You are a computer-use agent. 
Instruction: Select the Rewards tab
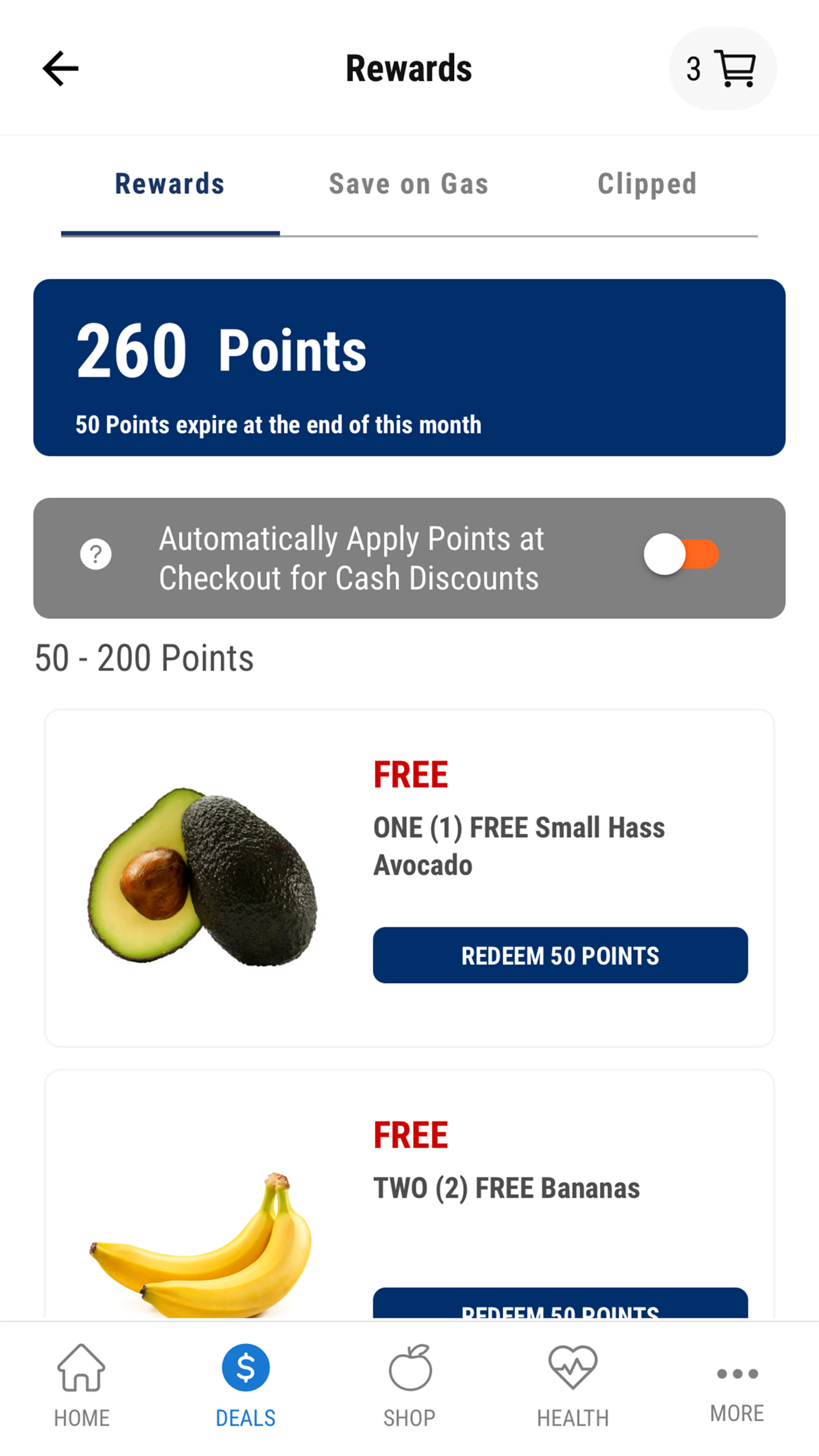click(169, 183)
